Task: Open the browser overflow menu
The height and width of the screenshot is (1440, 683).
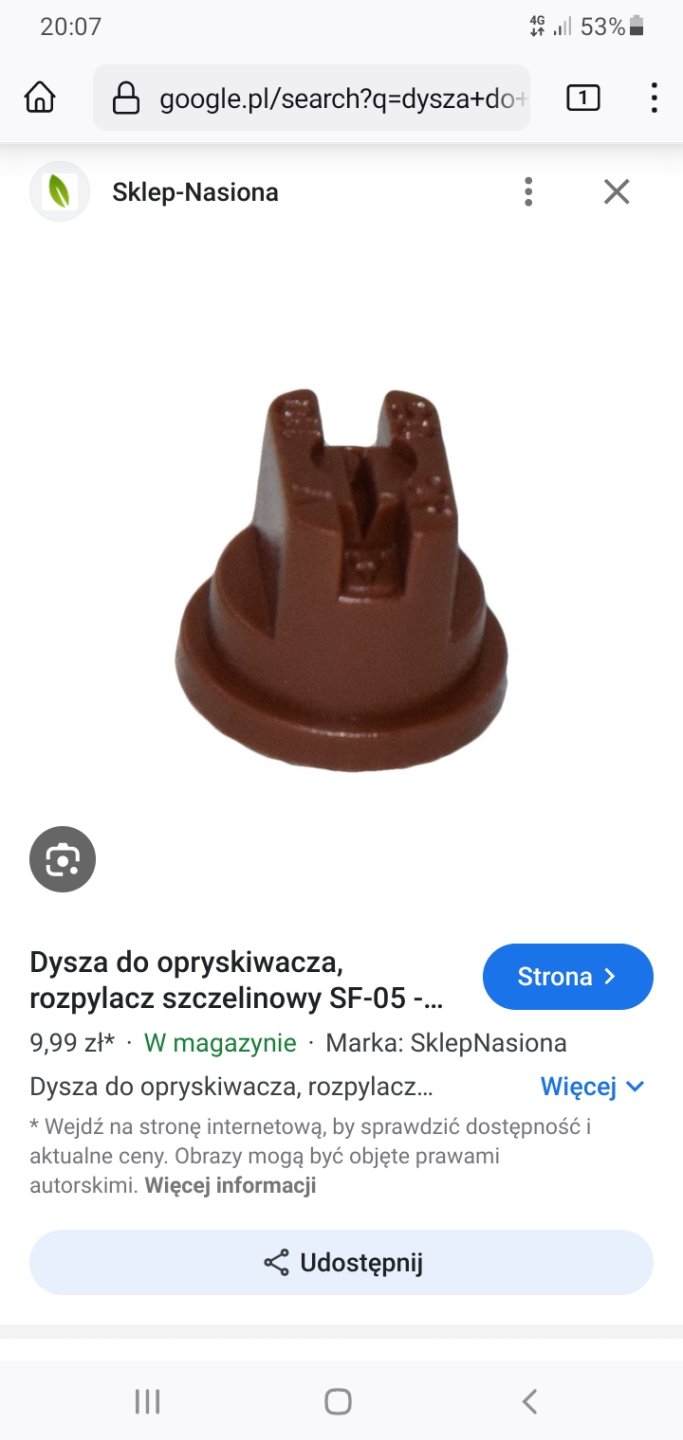Action: (x=653, y=98)
